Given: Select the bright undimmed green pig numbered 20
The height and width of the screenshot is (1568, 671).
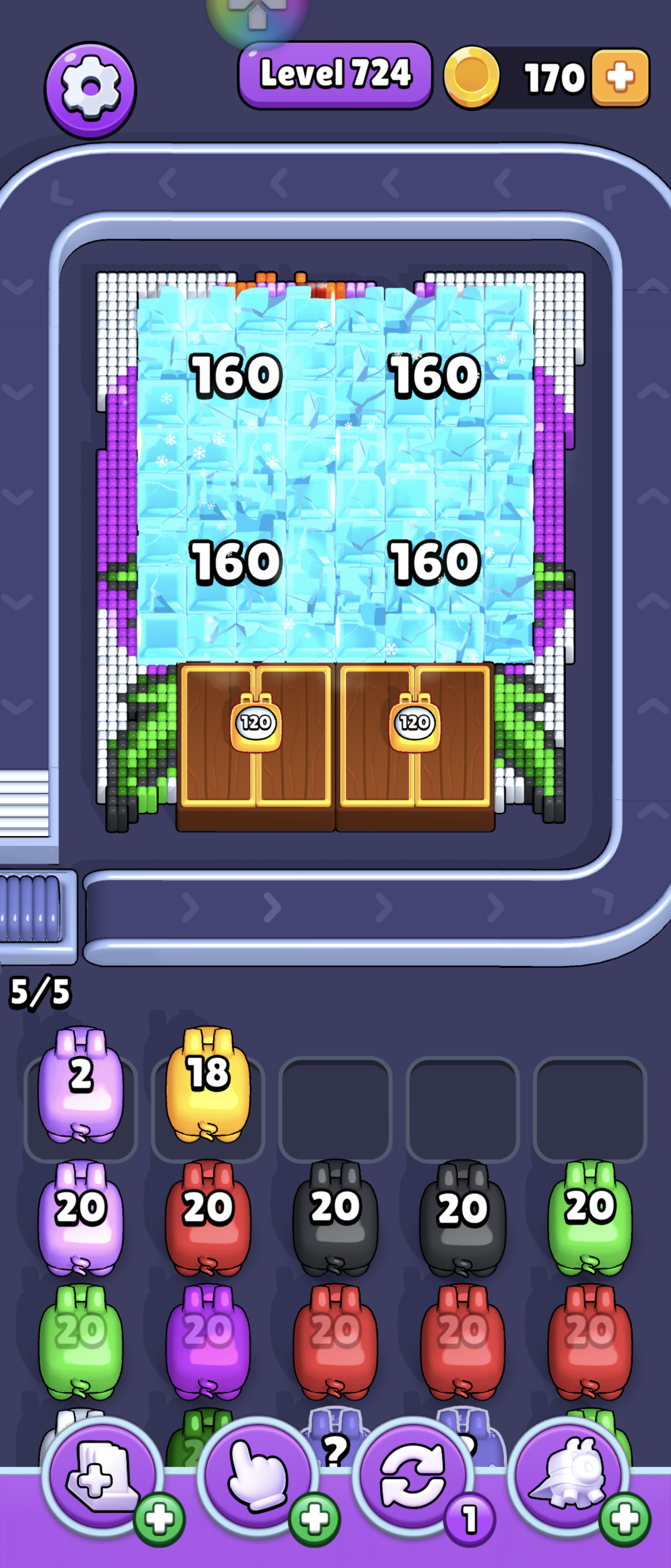Looking at the screenshot, I should pos(589,1217).
